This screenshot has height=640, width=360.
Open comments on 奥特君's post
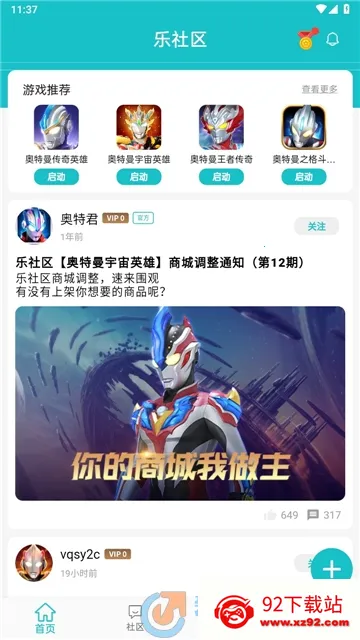(x=324, y=515)
